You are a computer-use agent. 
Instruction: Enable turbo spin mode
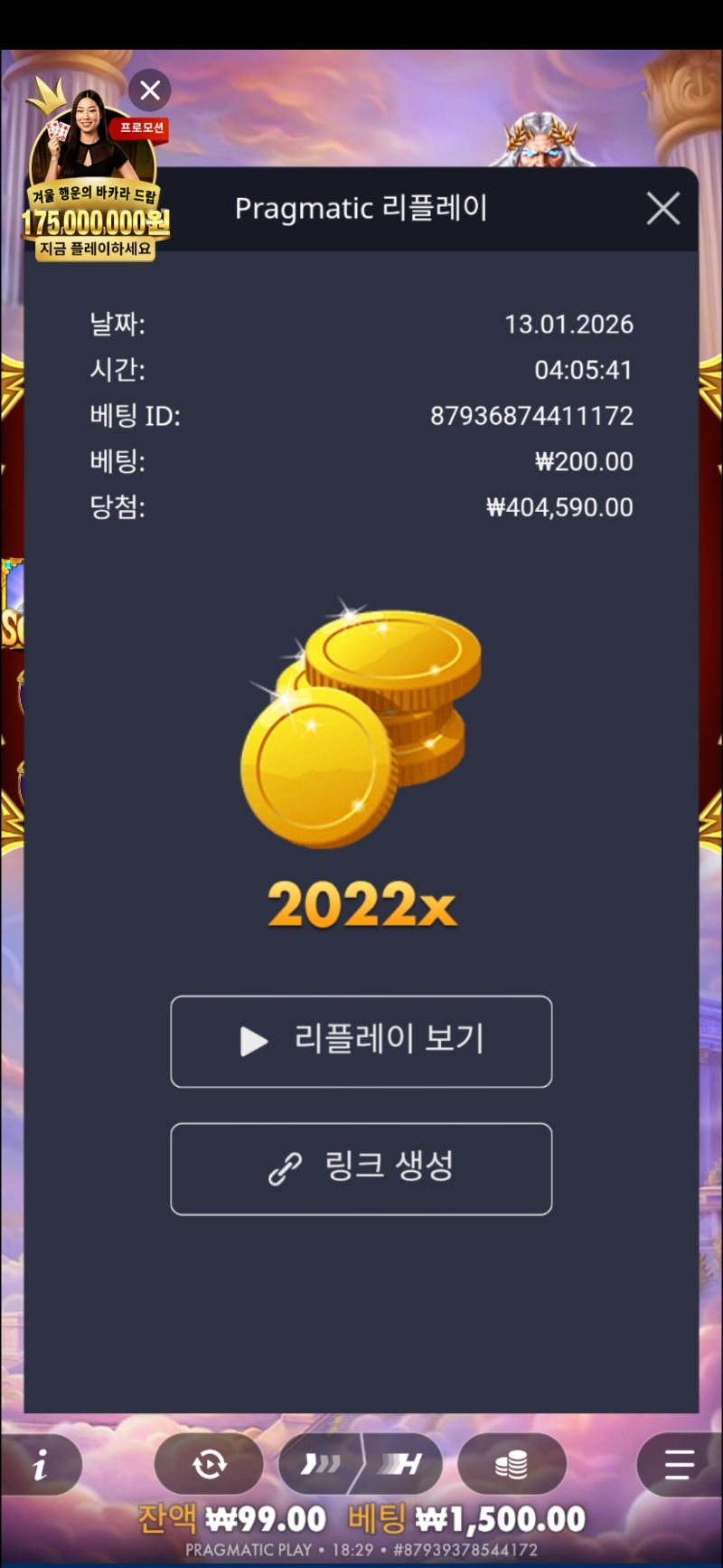pyautogui.click(x=402, y=1464)
